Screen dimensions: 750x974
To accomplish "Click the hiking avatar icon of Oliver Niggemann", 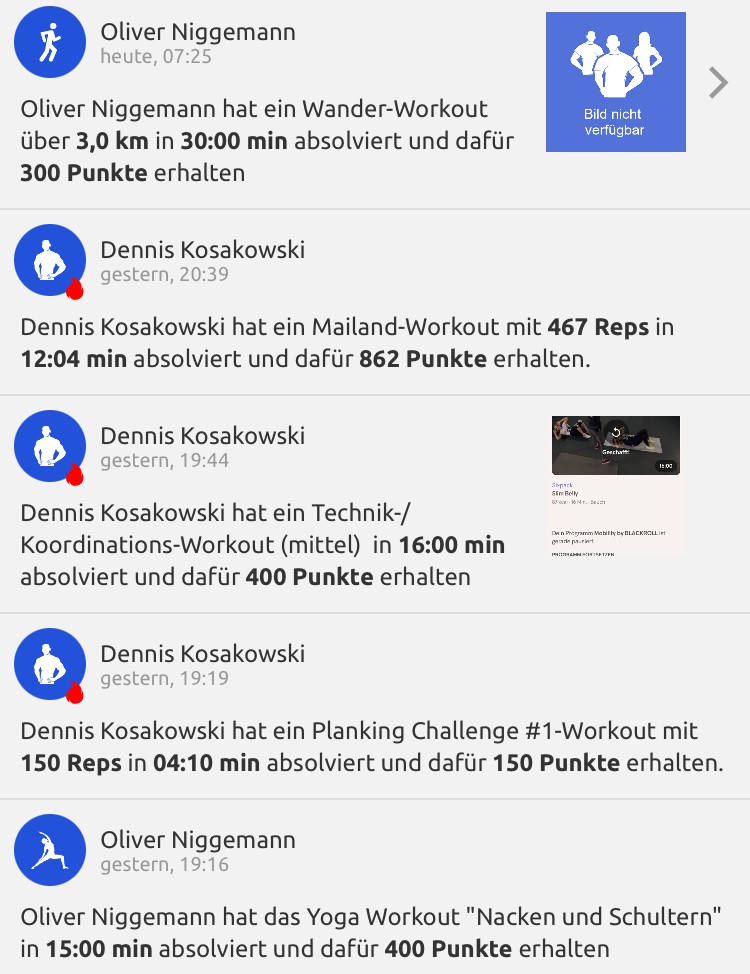I will click(49, 42).
